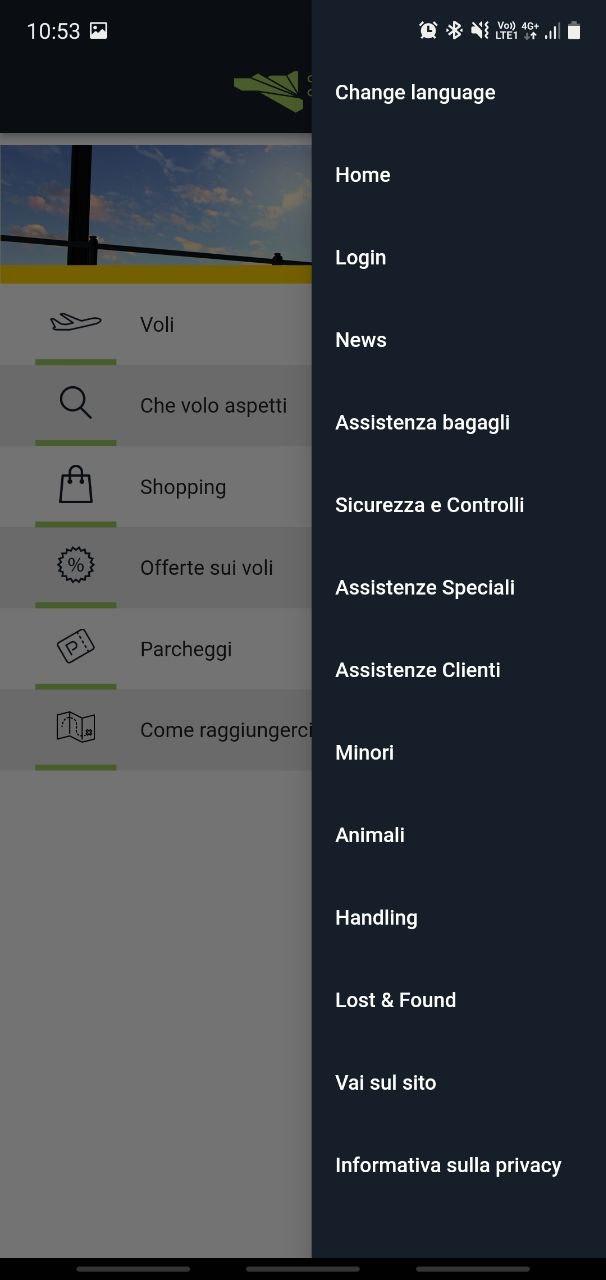Open the Shopping row
Screen dimensions: 606x1280
183,487
